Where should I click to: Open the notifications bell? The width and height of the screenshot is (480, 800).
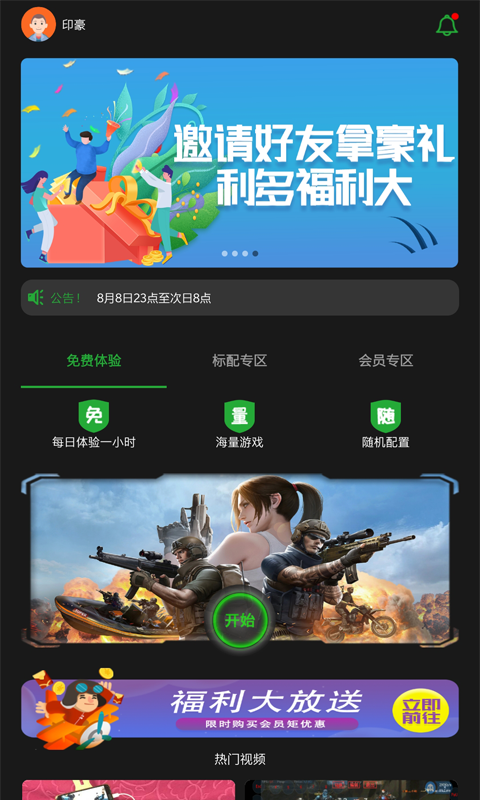pyautogui.click(x=447, y=25)
